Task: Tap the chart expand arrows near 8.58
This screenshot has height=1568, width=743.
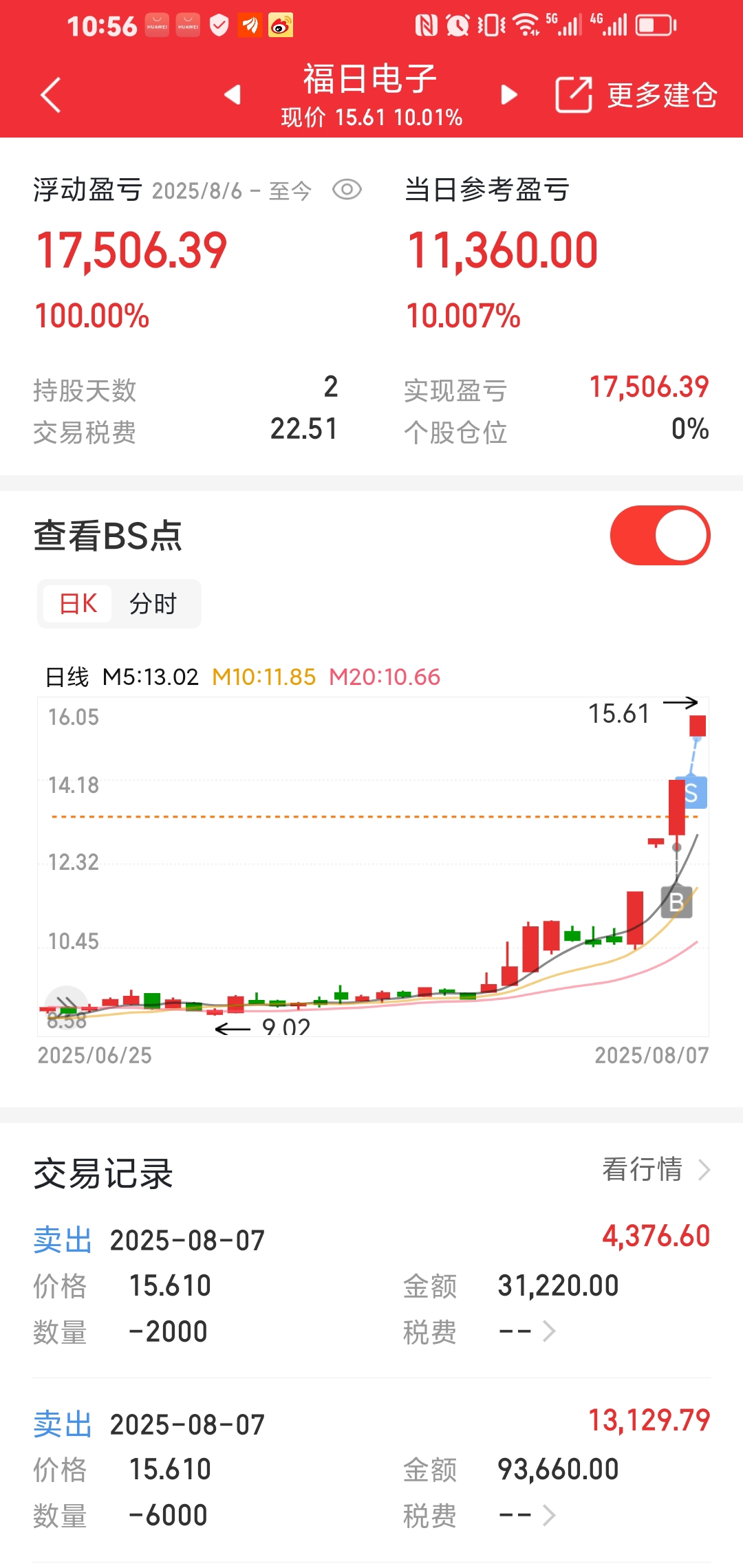Action: tap(66, 1005)
